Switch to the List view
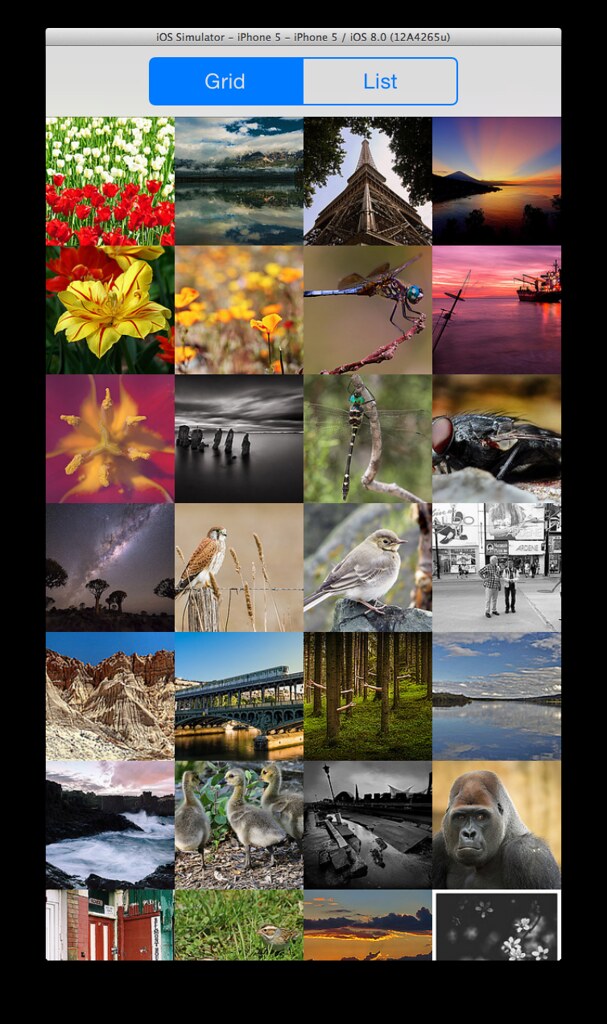This screenshot has width=607, height=1024. 380,81
